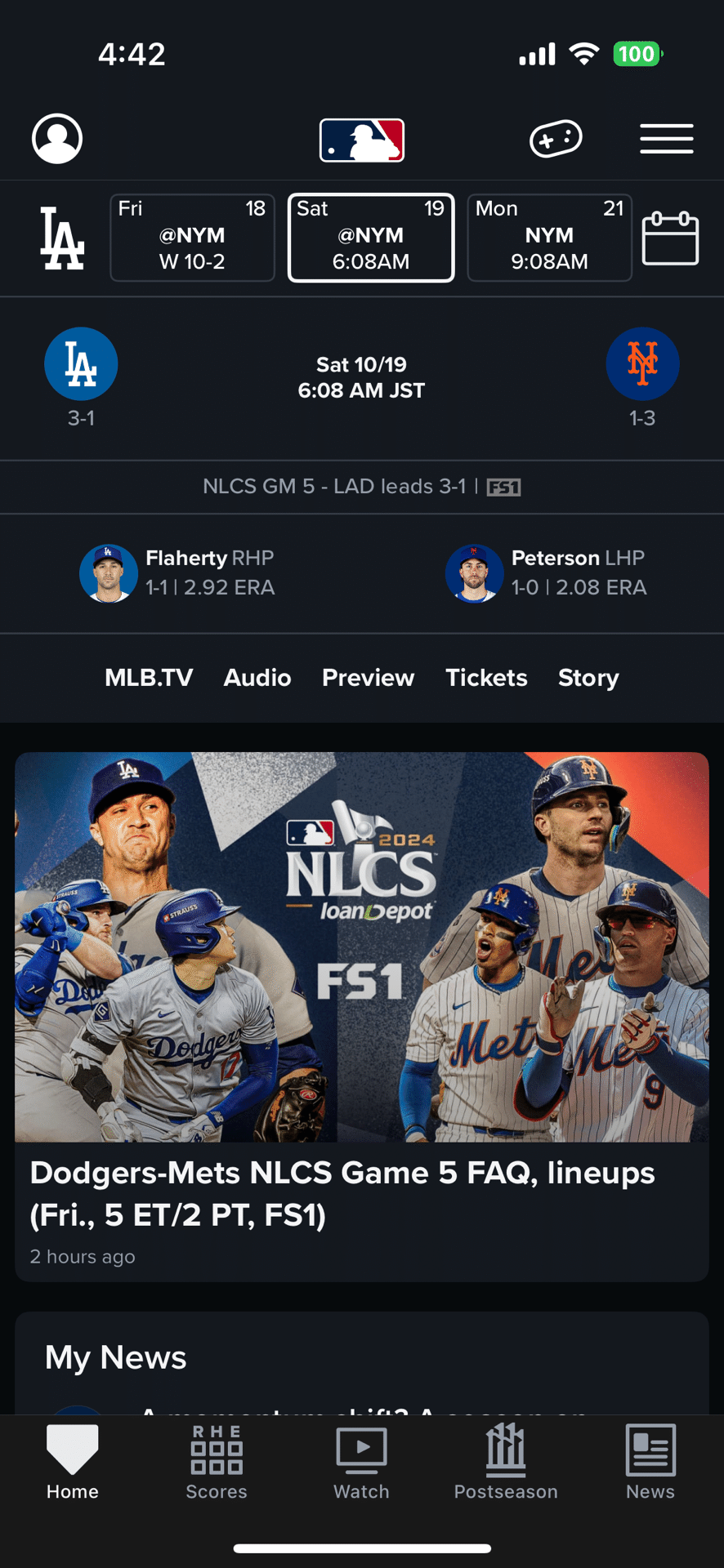View Flaherty pitcher profile
Viewport: 724px width, 1568px height.
click(x=178, y=572)
